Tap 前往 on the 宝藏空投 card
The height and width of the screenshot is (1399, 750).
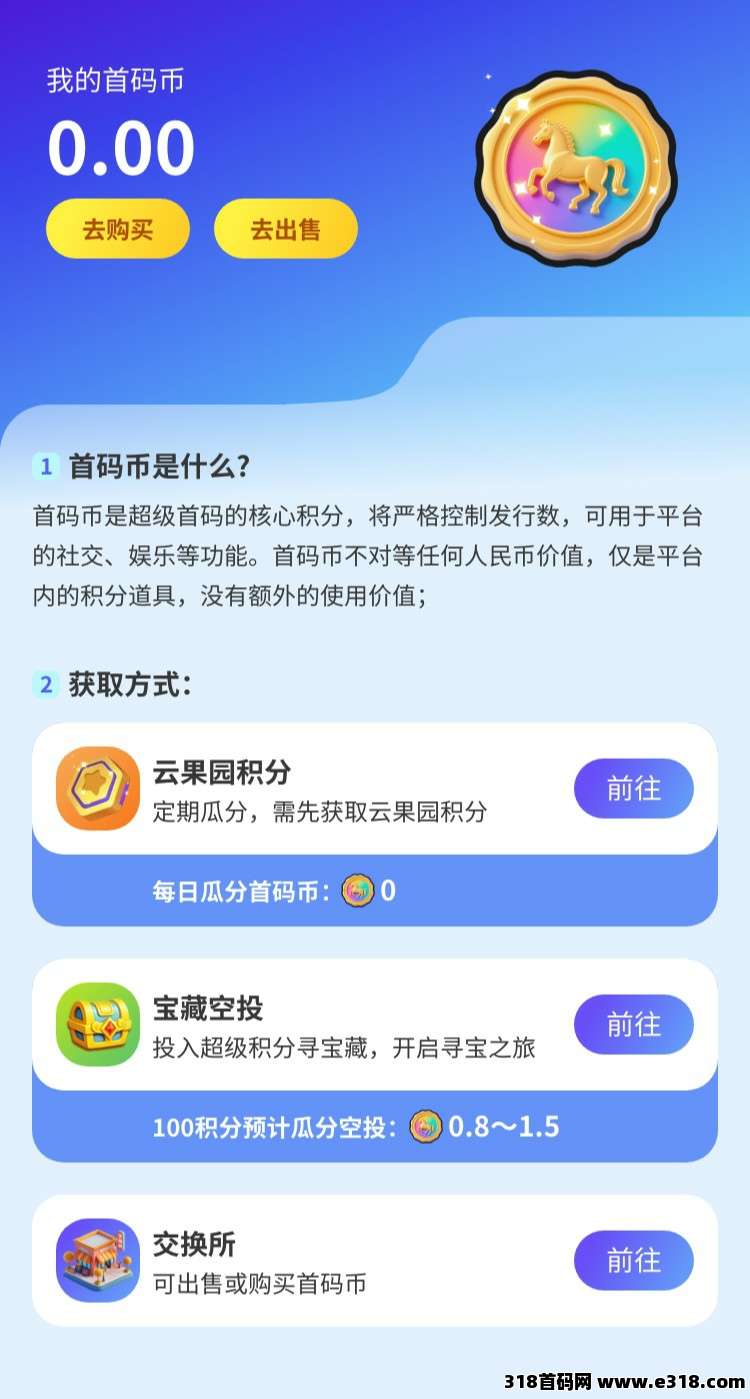click(x=633, y=1024)
